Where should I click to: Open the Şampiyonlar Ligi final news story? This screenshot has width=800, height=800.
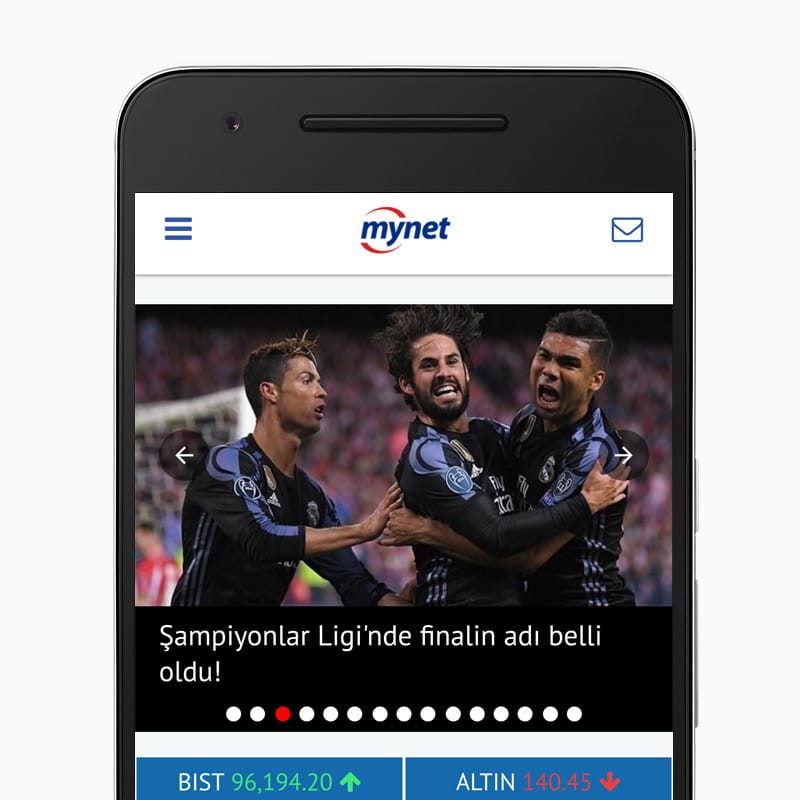tap(380, 653)
